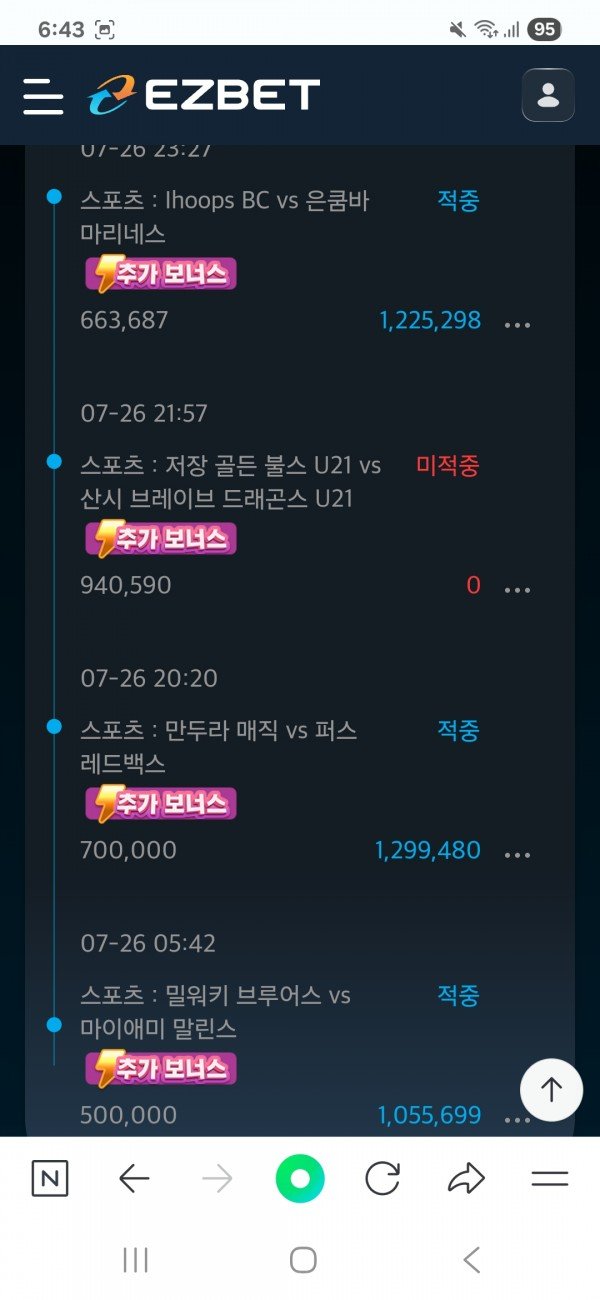Open the Ihoops BC vs 은쿰바 마리네스 bet
Screen dimensions: 600x1300
pyautogui.click(x=225, y=217)
